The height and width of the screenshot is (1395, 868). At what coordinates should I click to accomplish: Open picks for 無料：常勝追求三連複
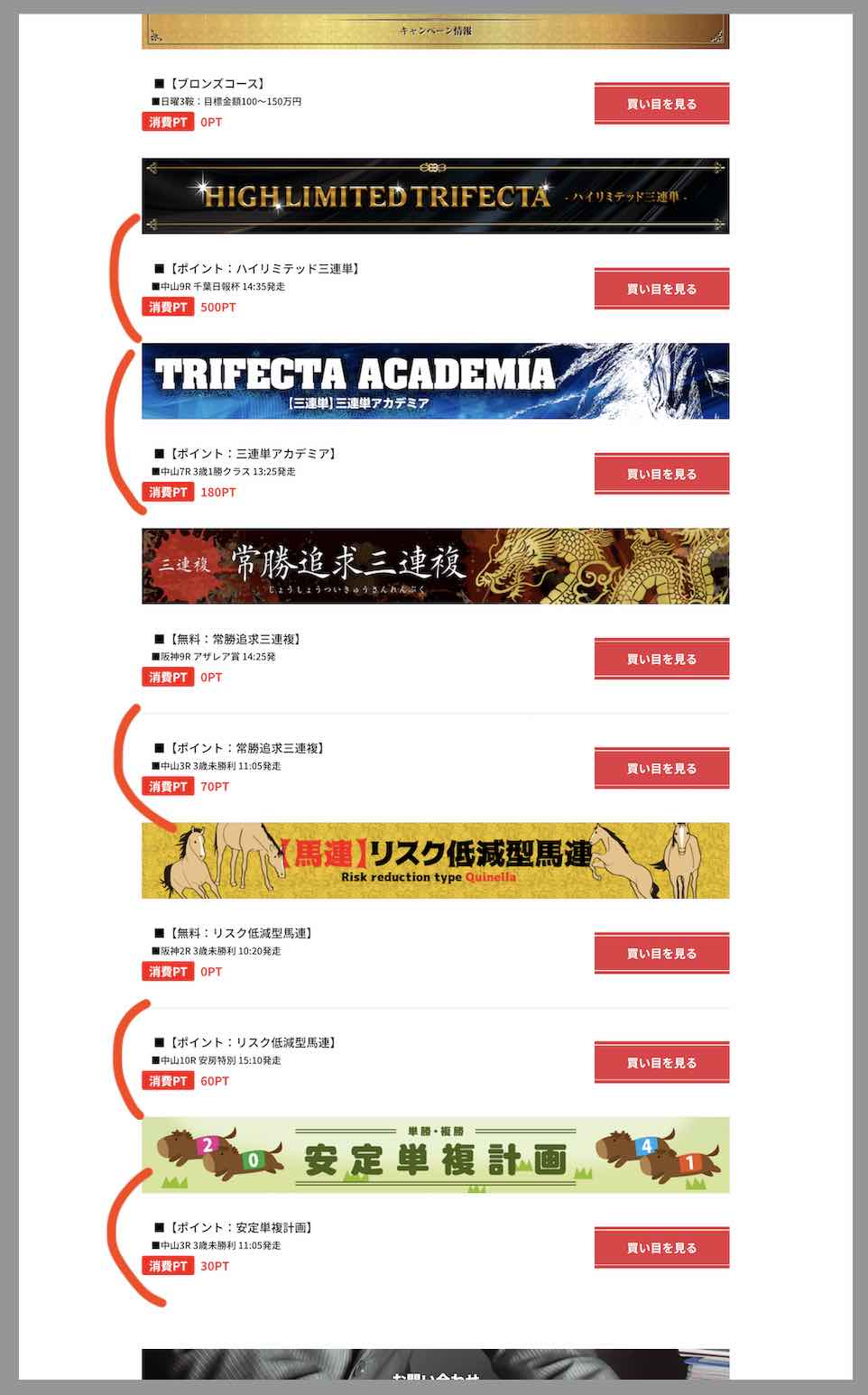[x=660, y=658]
